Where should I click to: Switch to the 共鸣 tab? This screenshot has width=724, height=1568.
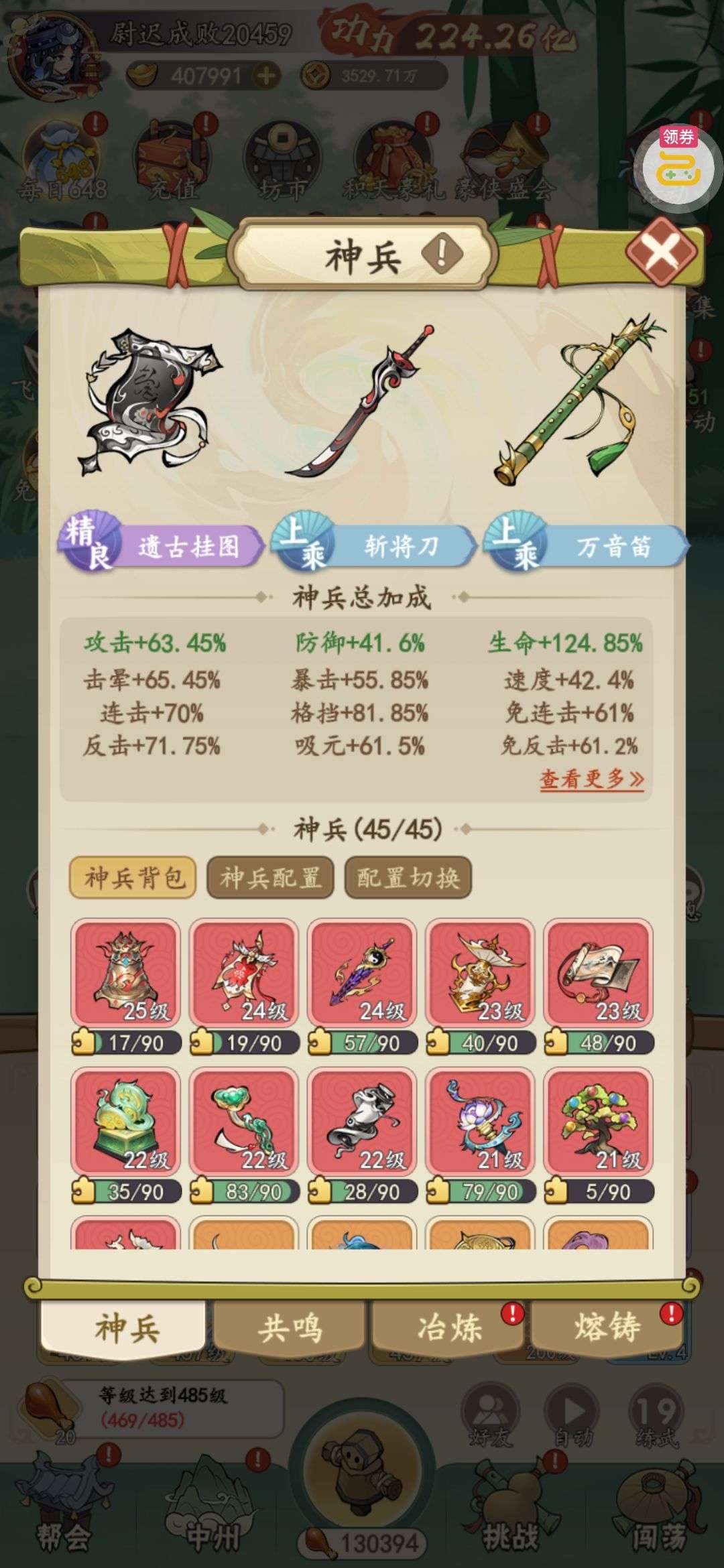(x=290, y=1327)
